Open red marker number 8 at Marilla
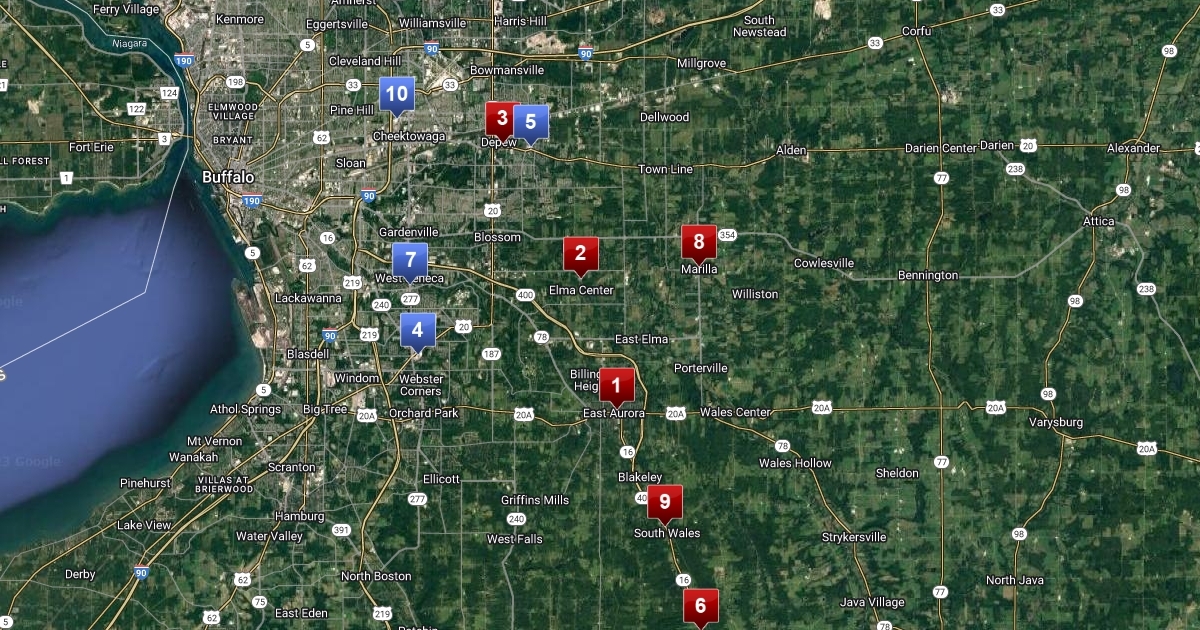The height and width of the screenshot is (630, 1200). click(699, 241)
